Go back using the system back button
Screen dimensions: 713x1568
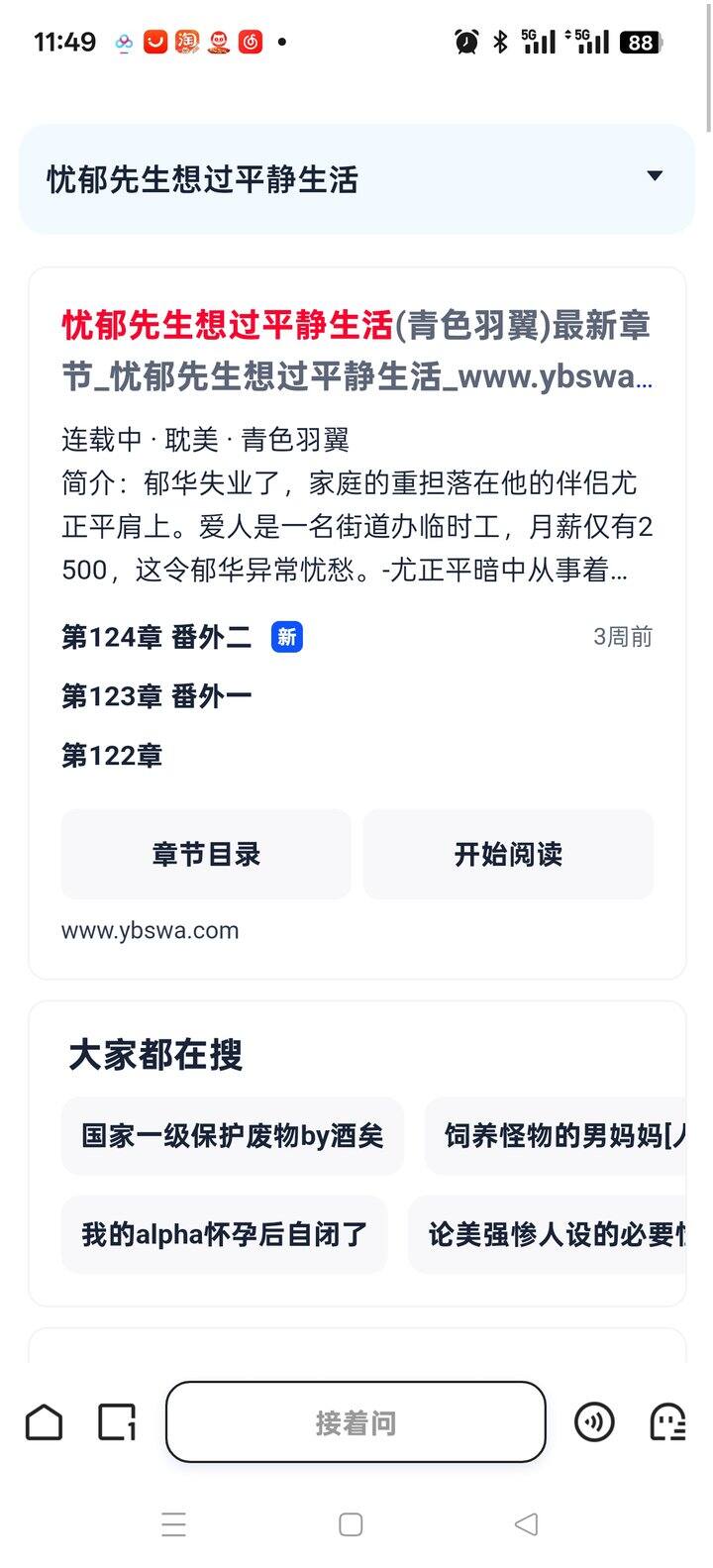[527, 1524]
